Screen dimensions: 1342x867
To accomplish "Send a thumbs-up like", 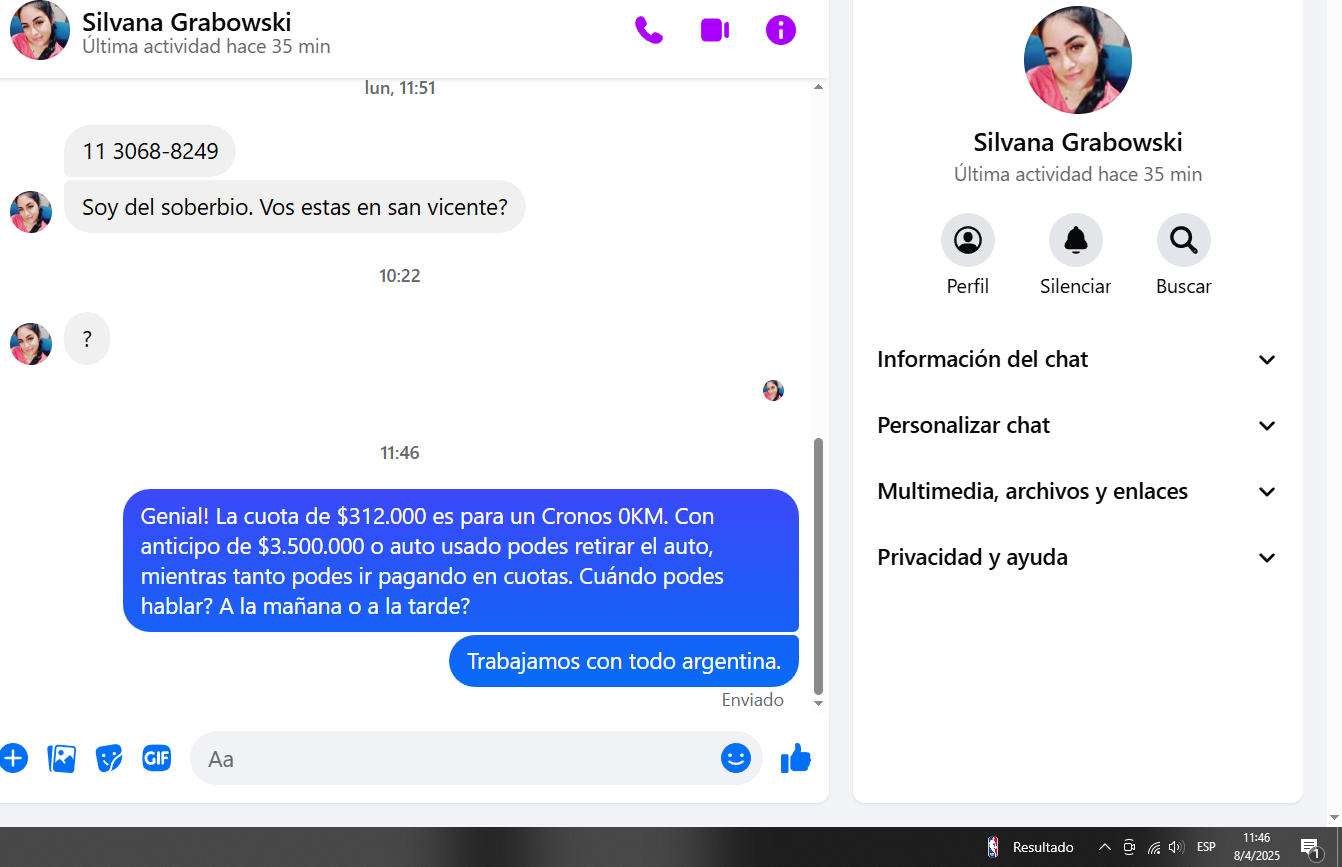I will 796,758.
